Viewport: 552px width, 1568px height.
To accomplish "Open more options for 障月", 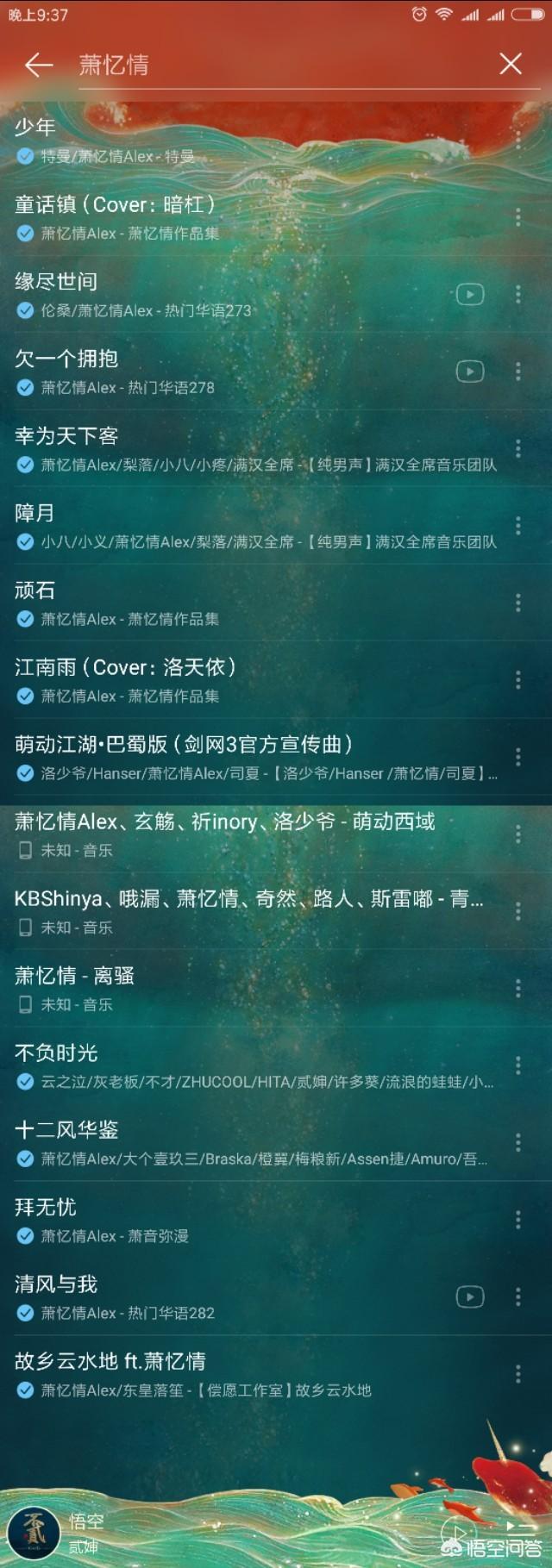I will point(517,526).
